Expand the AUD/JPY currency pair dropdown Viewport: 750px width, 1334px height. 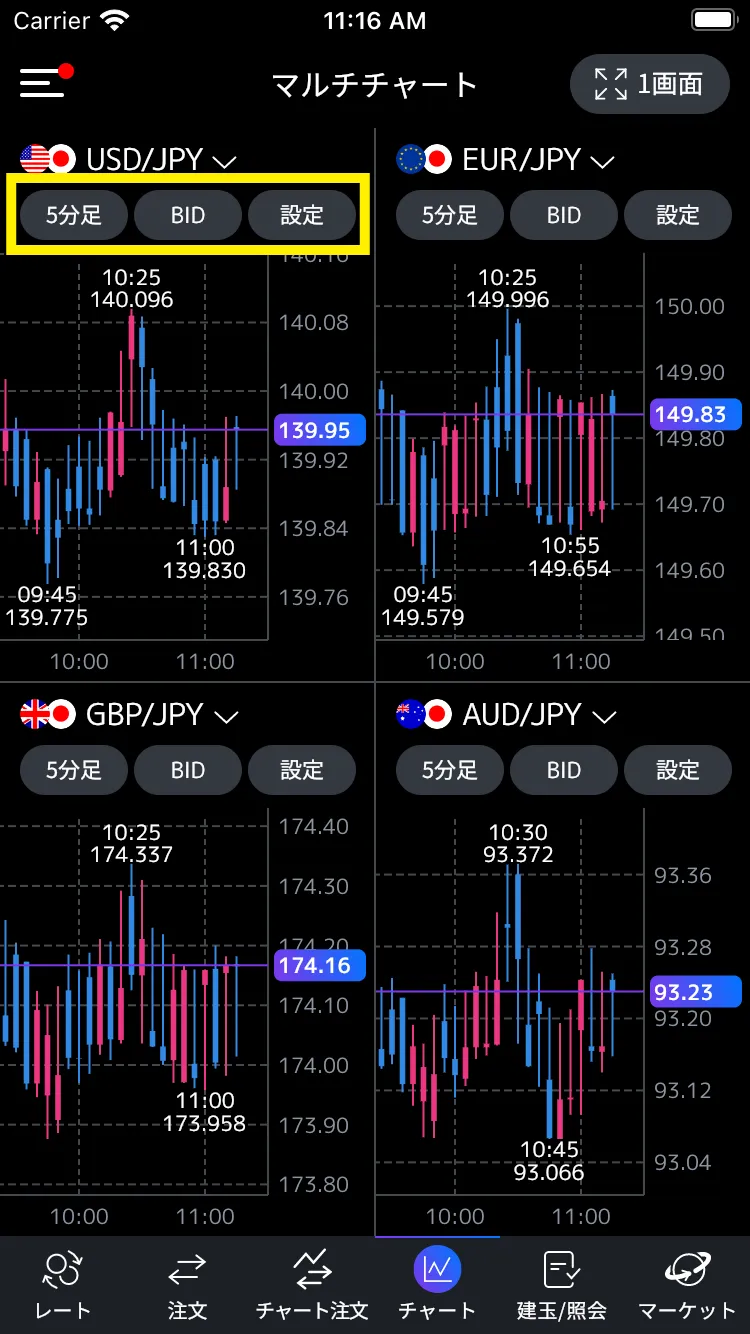(505, 715)
